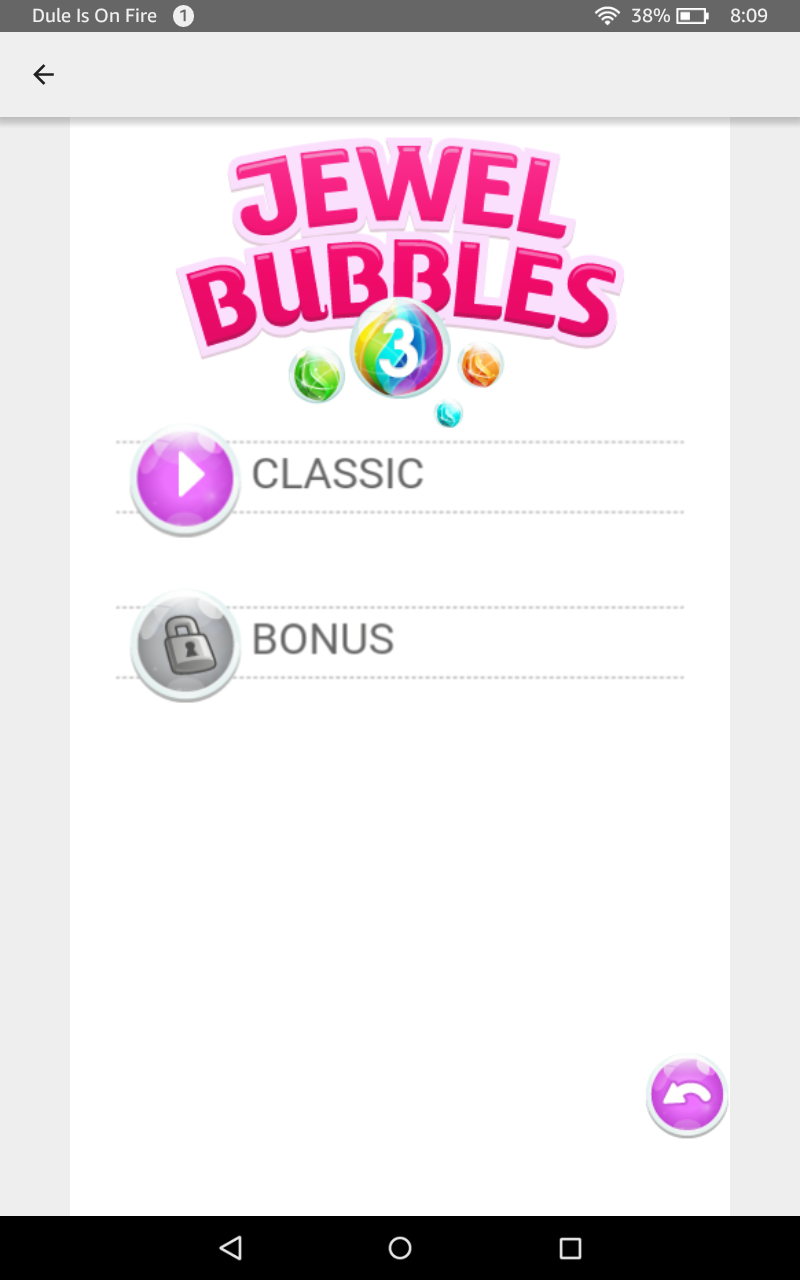Viewport: 800px width, 1280px height.
Task: Select the purple play icon for Classic mode
Action: coord(183,475)
